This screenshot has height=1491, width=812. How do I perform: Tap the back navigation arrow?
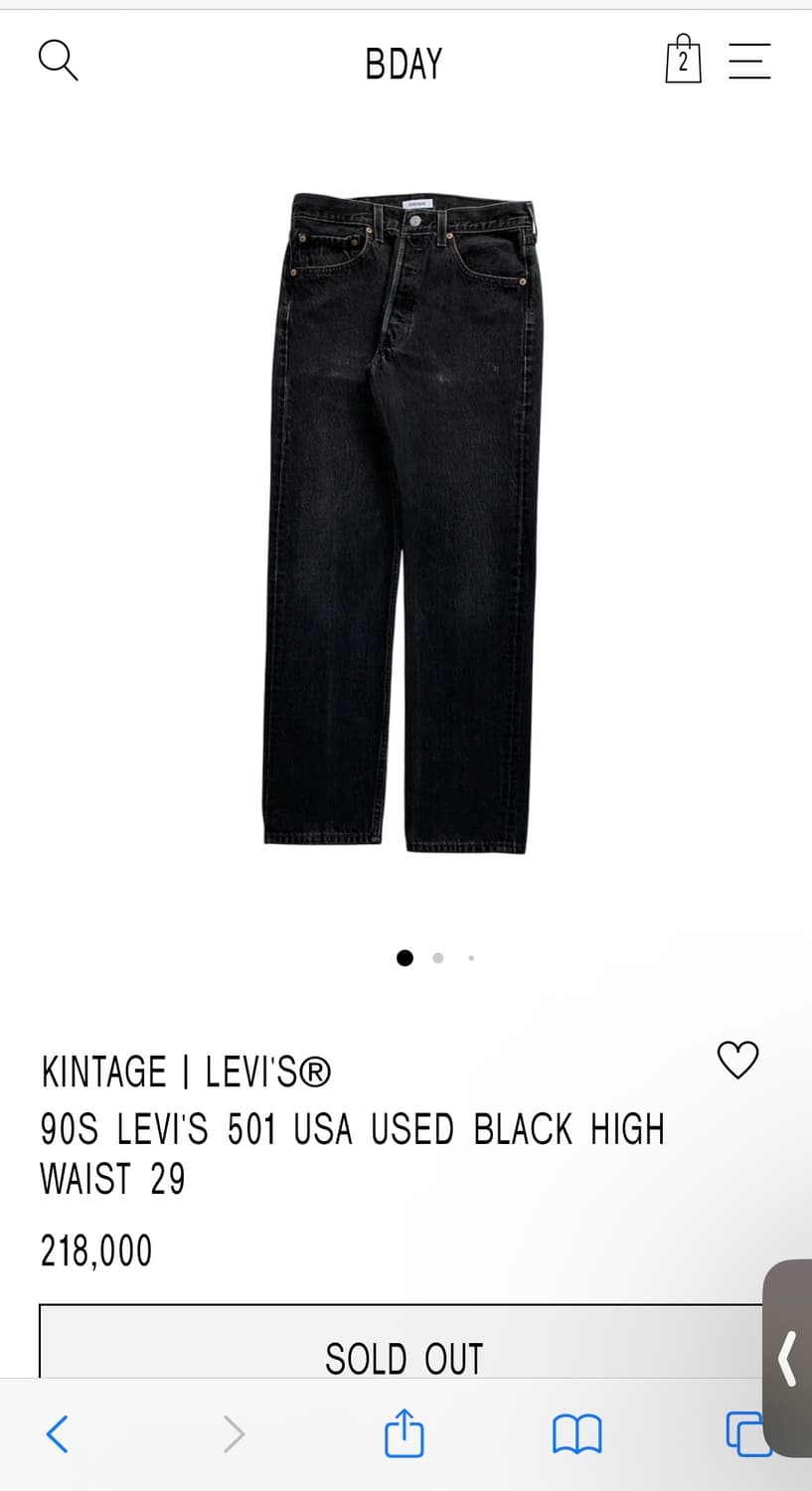(58, 1433)
